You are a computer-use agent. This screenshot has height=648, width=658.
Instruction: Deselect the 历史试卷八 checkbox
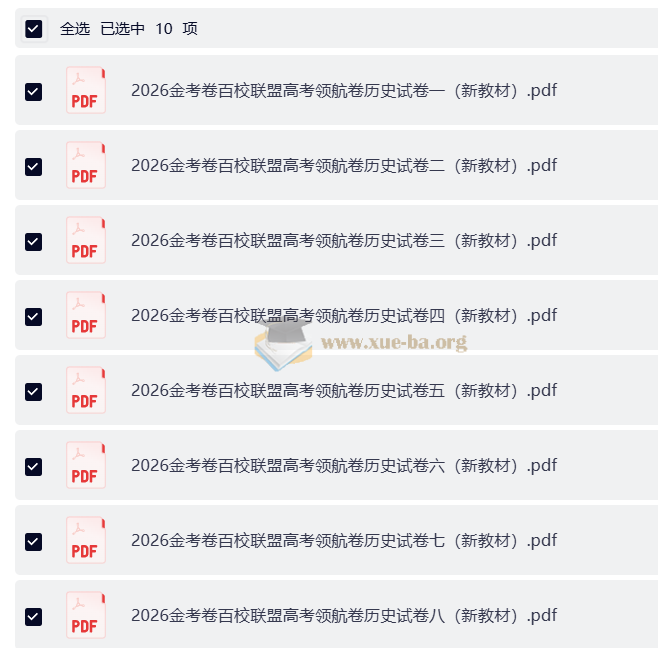[x=33, y=616]
